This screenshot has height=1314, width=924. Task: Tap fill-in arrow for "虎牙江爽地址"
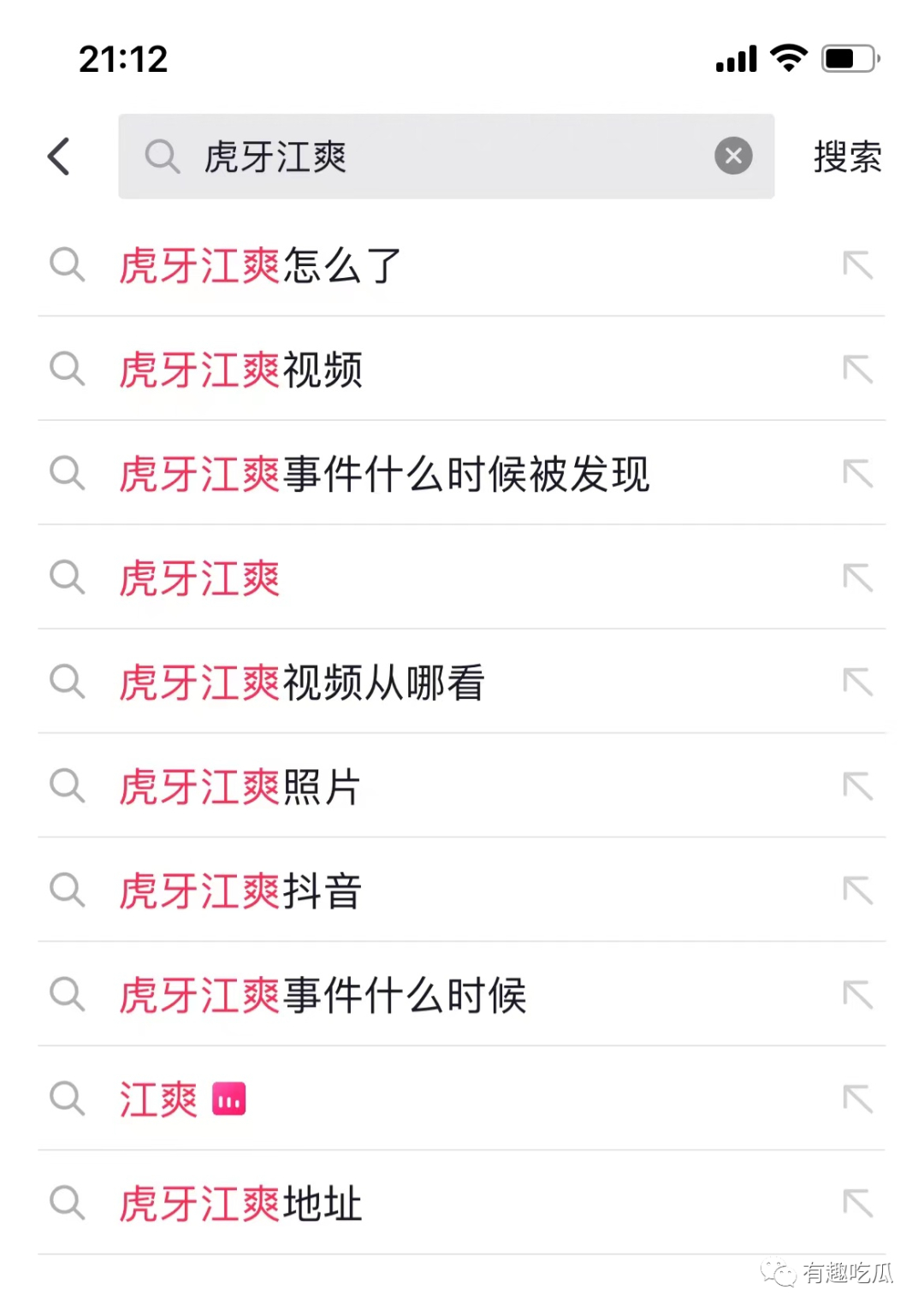[858, 1203]
